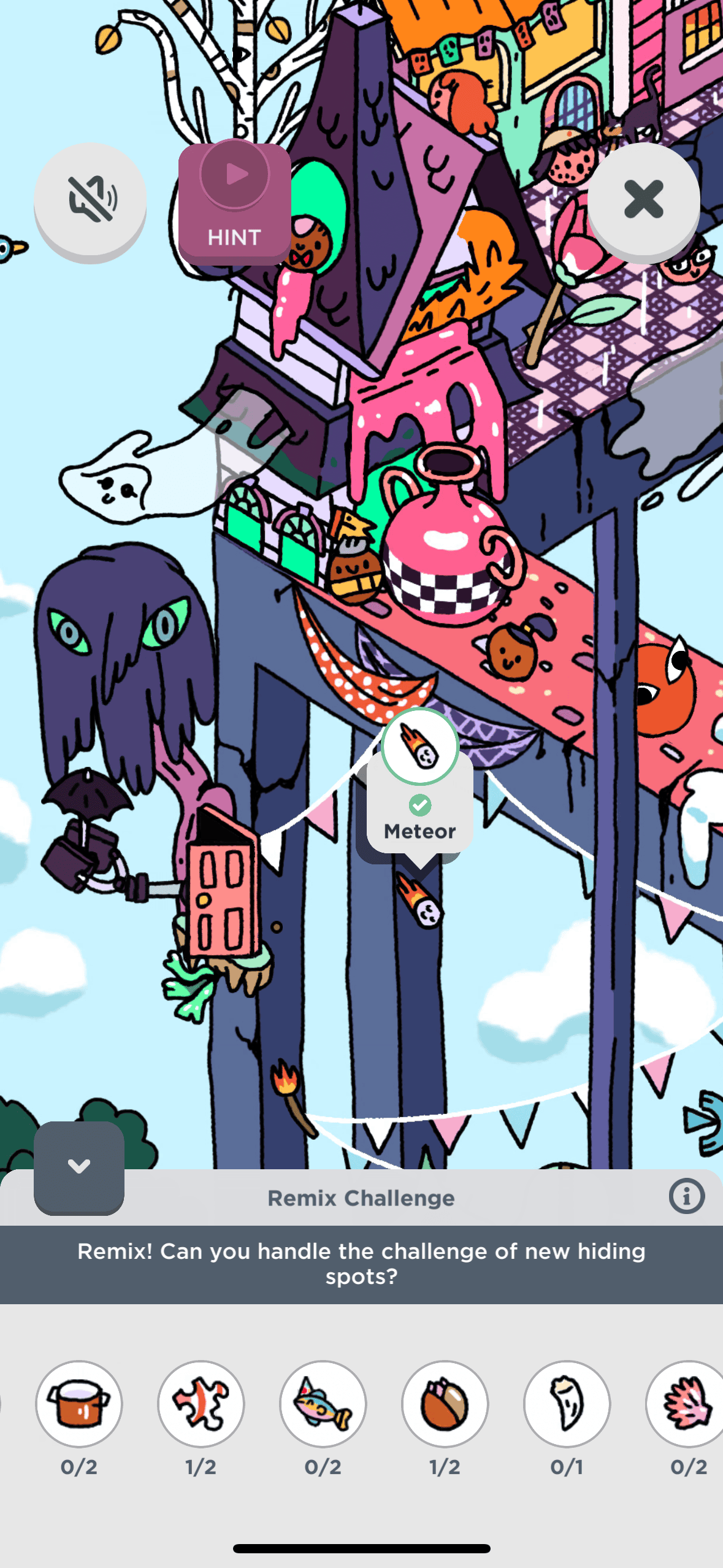
Task: Collapse the Remix Challenge panel
Action: coord(79,1167)
